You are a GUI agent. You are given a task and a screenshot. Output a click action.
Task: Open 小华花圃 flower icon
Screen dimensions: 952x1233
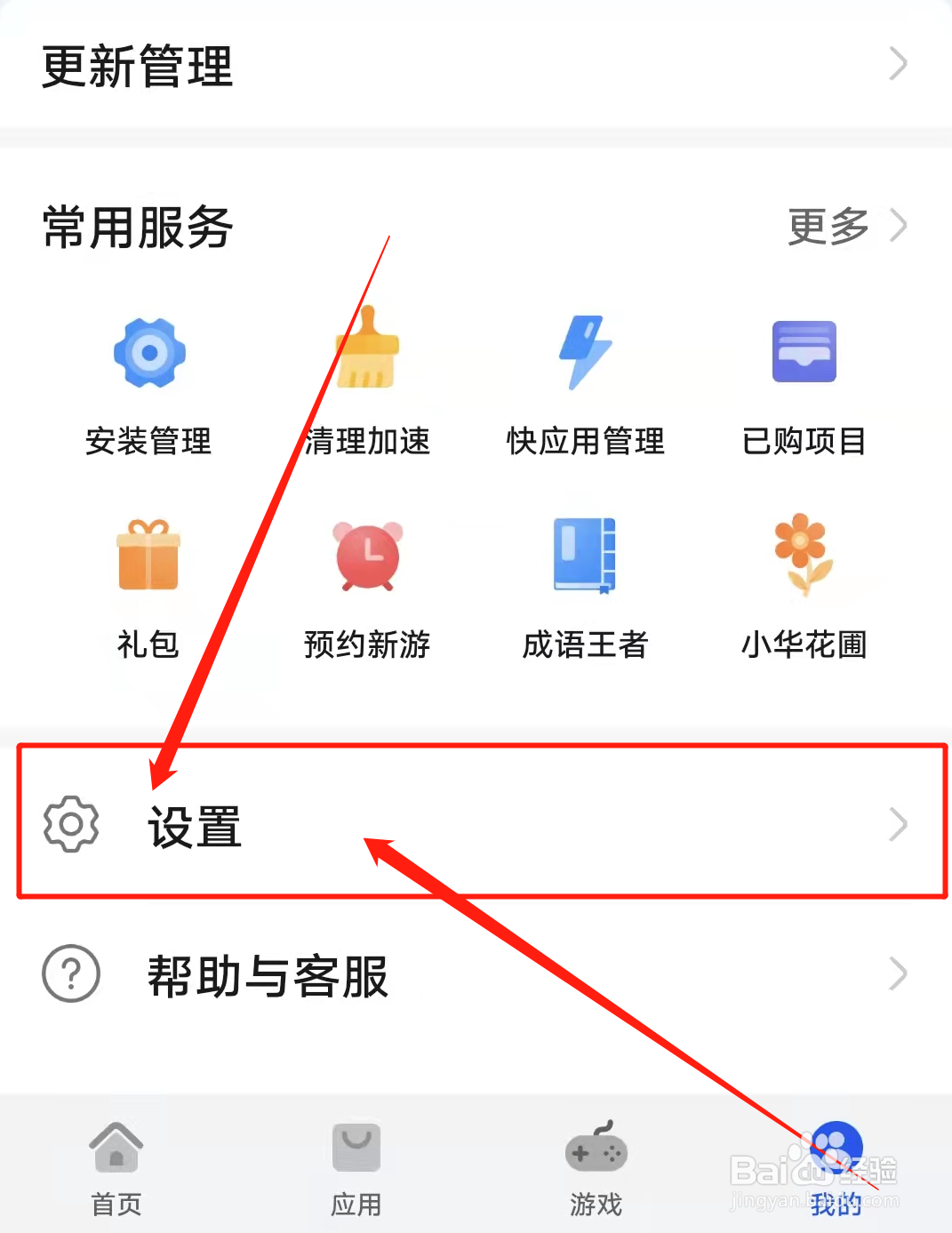(803, 556)
